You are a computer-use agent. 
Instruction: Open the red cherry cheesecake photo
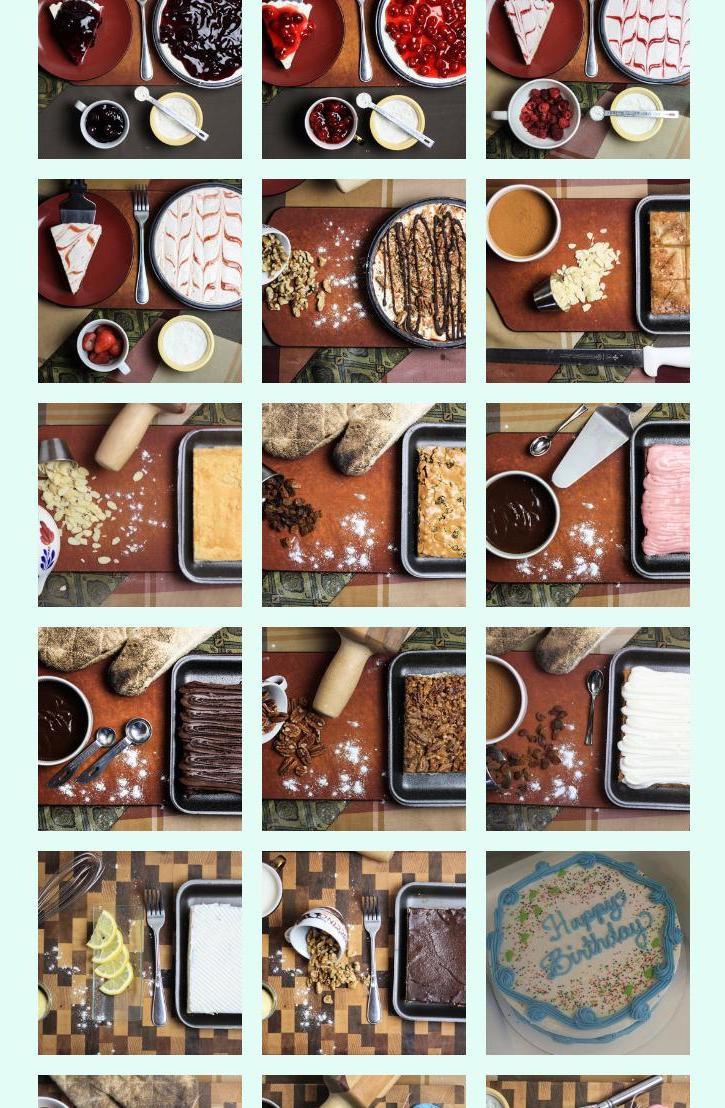[x=364, y=78]
